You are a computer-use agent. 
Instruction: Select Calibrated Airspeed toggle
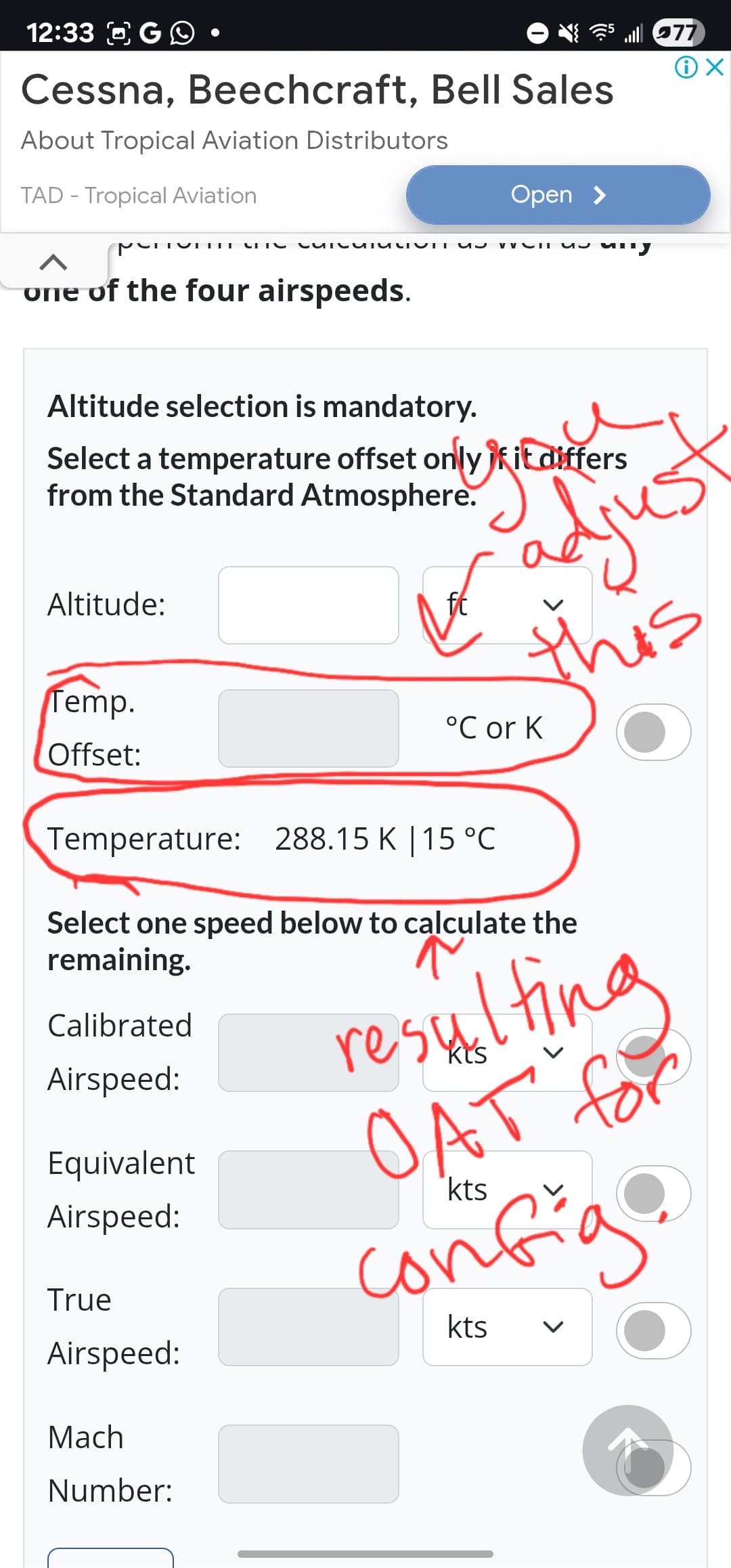coord(653,1056)
